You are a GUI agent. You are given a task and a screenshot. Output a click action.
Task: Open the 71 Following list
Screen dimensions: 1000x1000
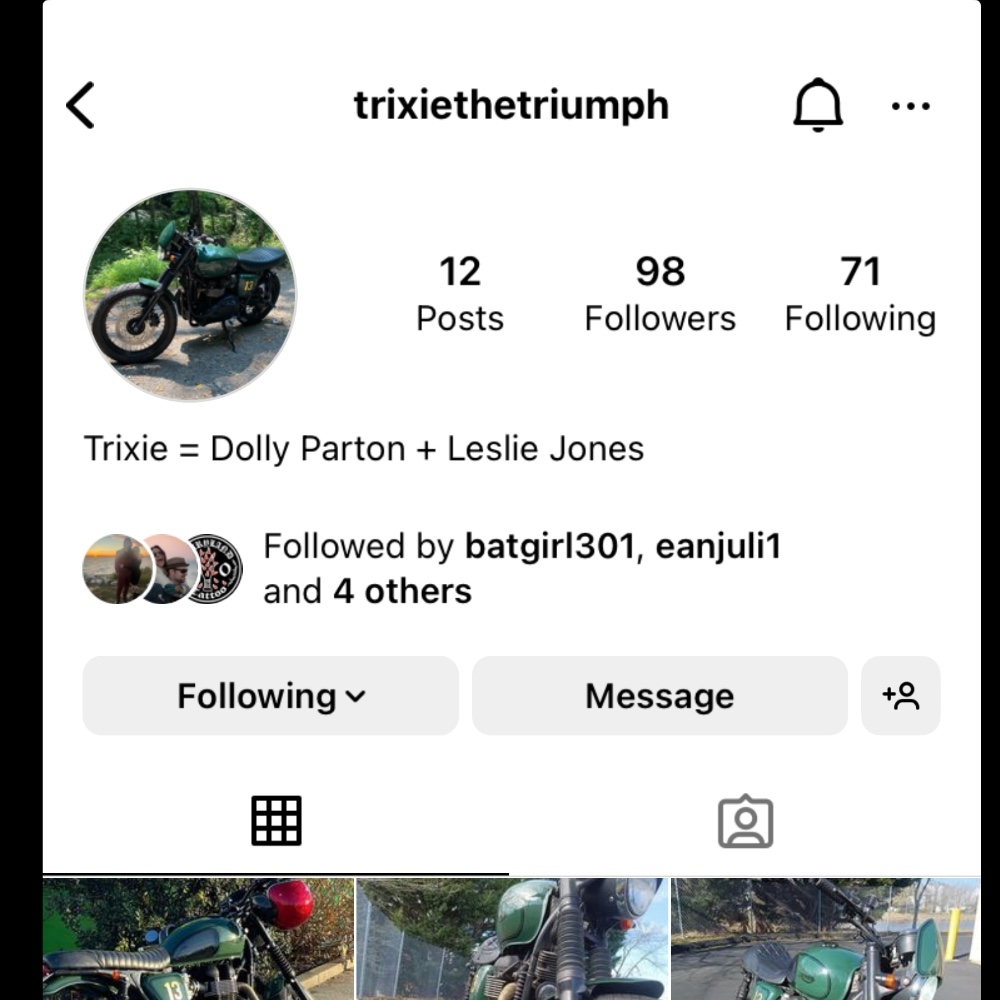click(860, 293)
